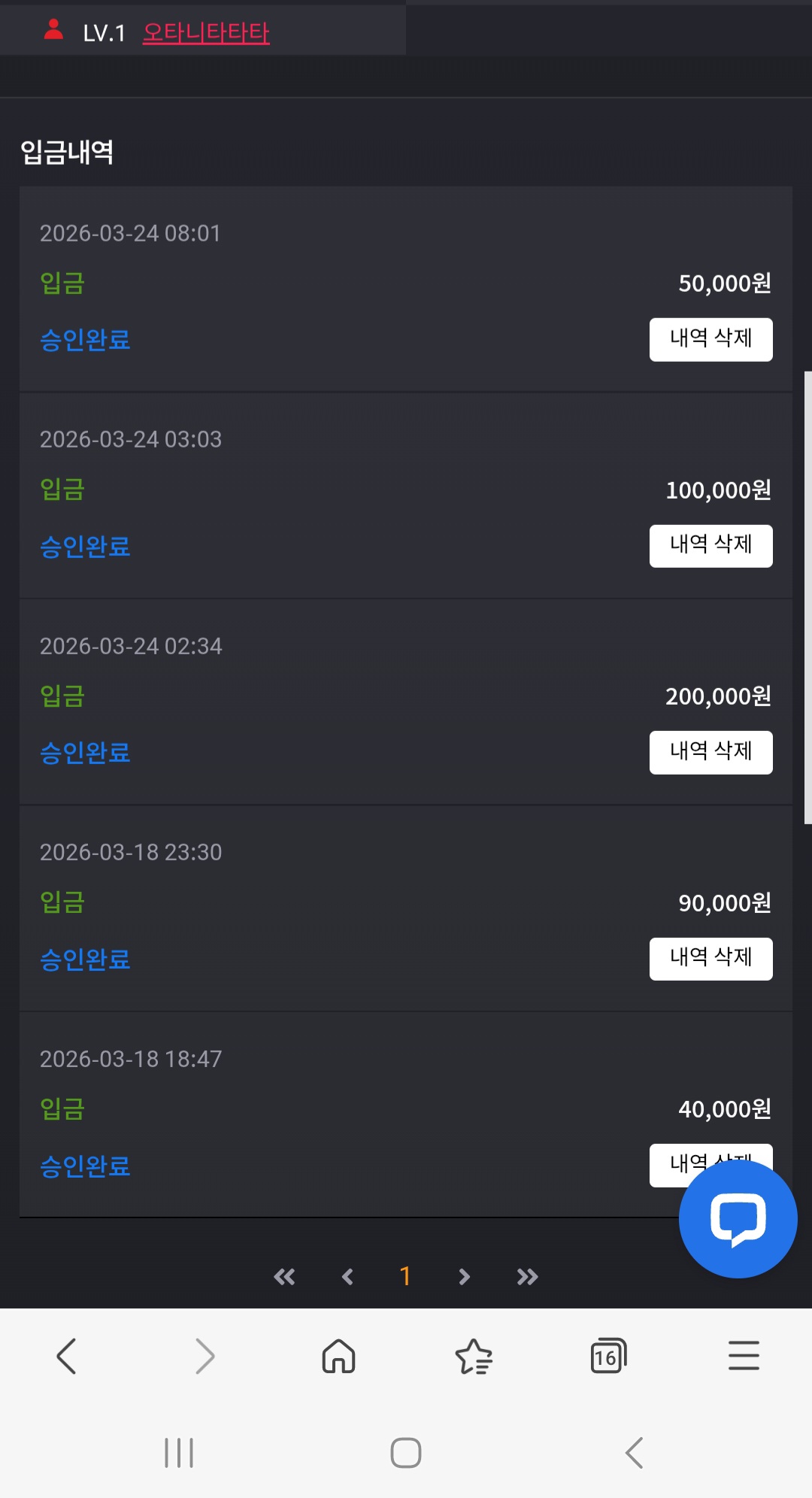
Task: Open the 오타니타타타 username link
Action: (206, 32)
